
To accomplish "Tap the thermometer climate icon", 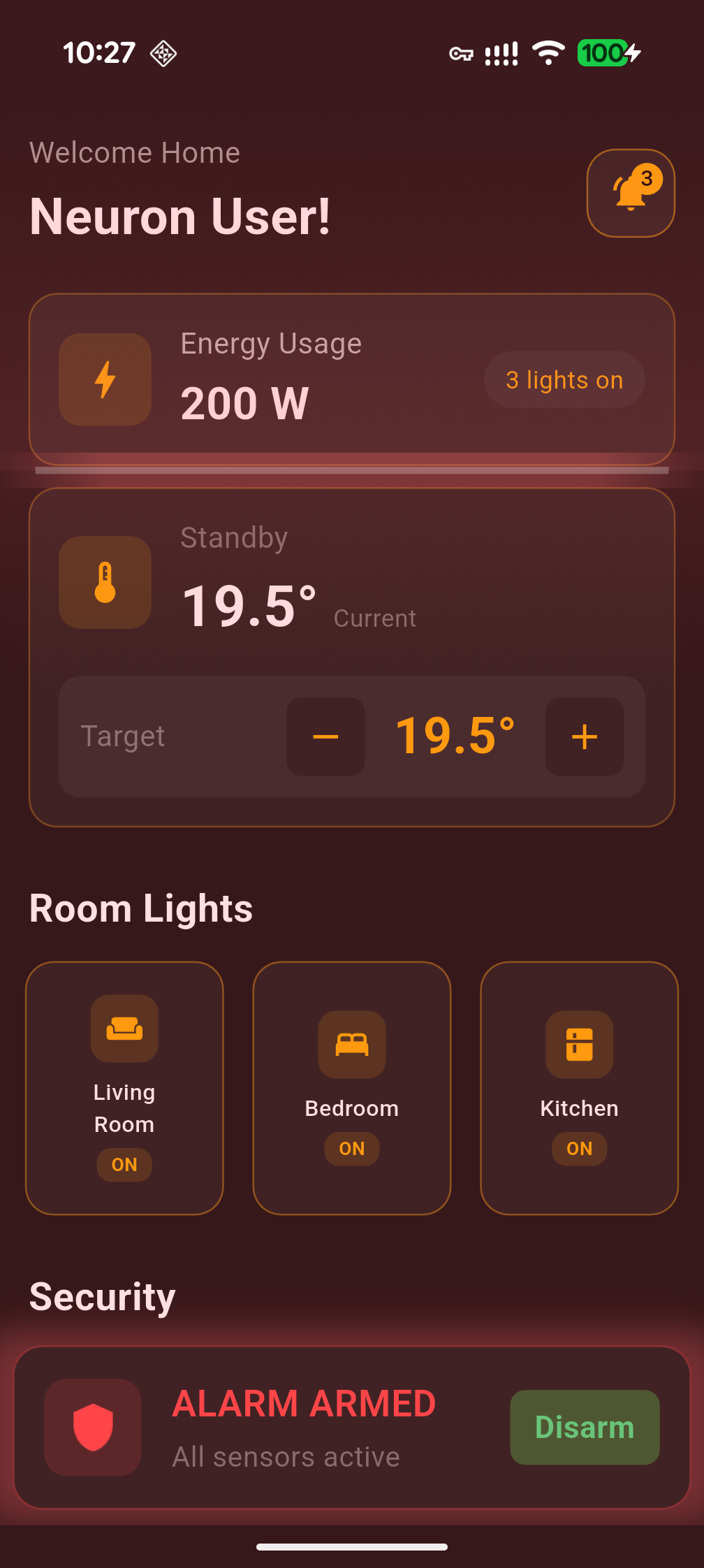I will point(104,582).
